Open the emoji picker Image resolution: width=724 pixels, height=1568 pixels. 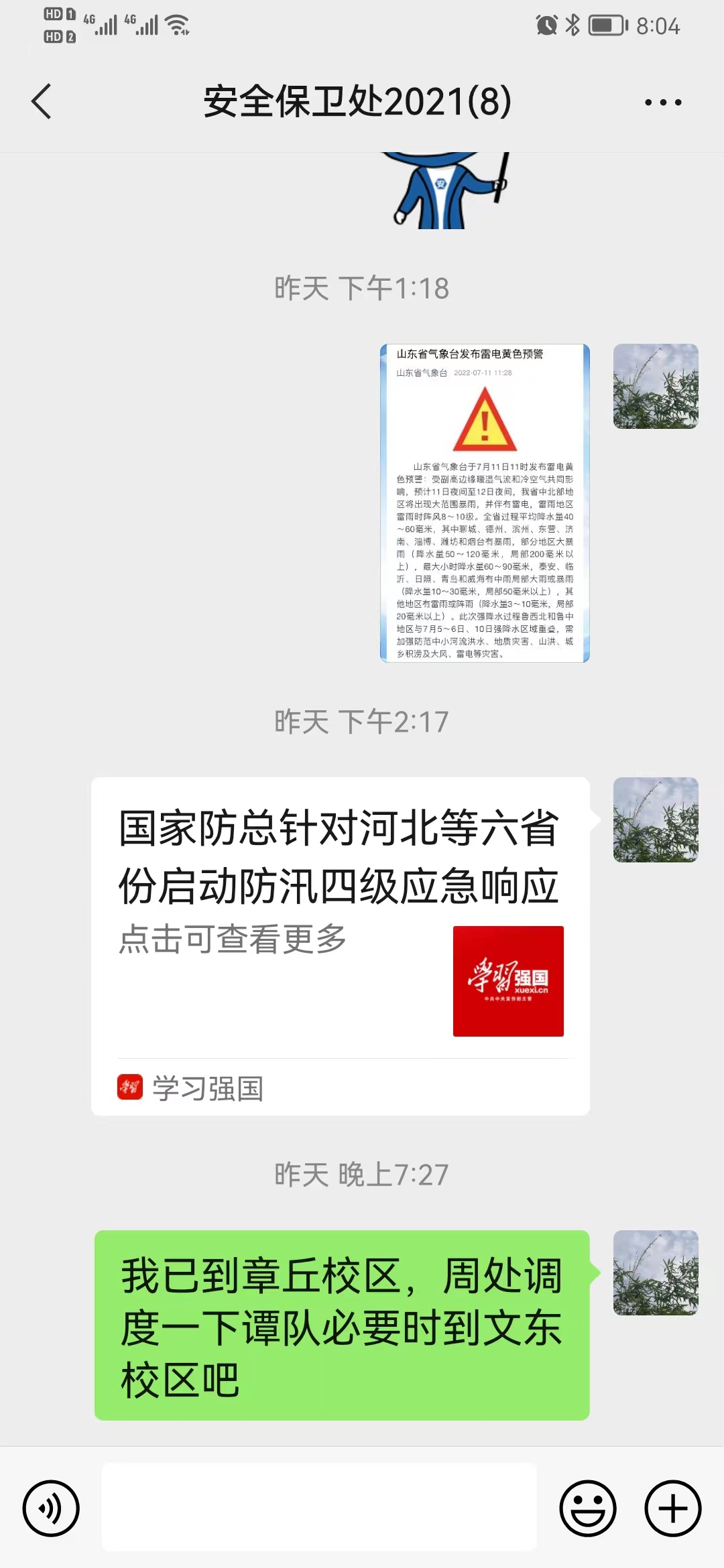[x=587, y=1508]
